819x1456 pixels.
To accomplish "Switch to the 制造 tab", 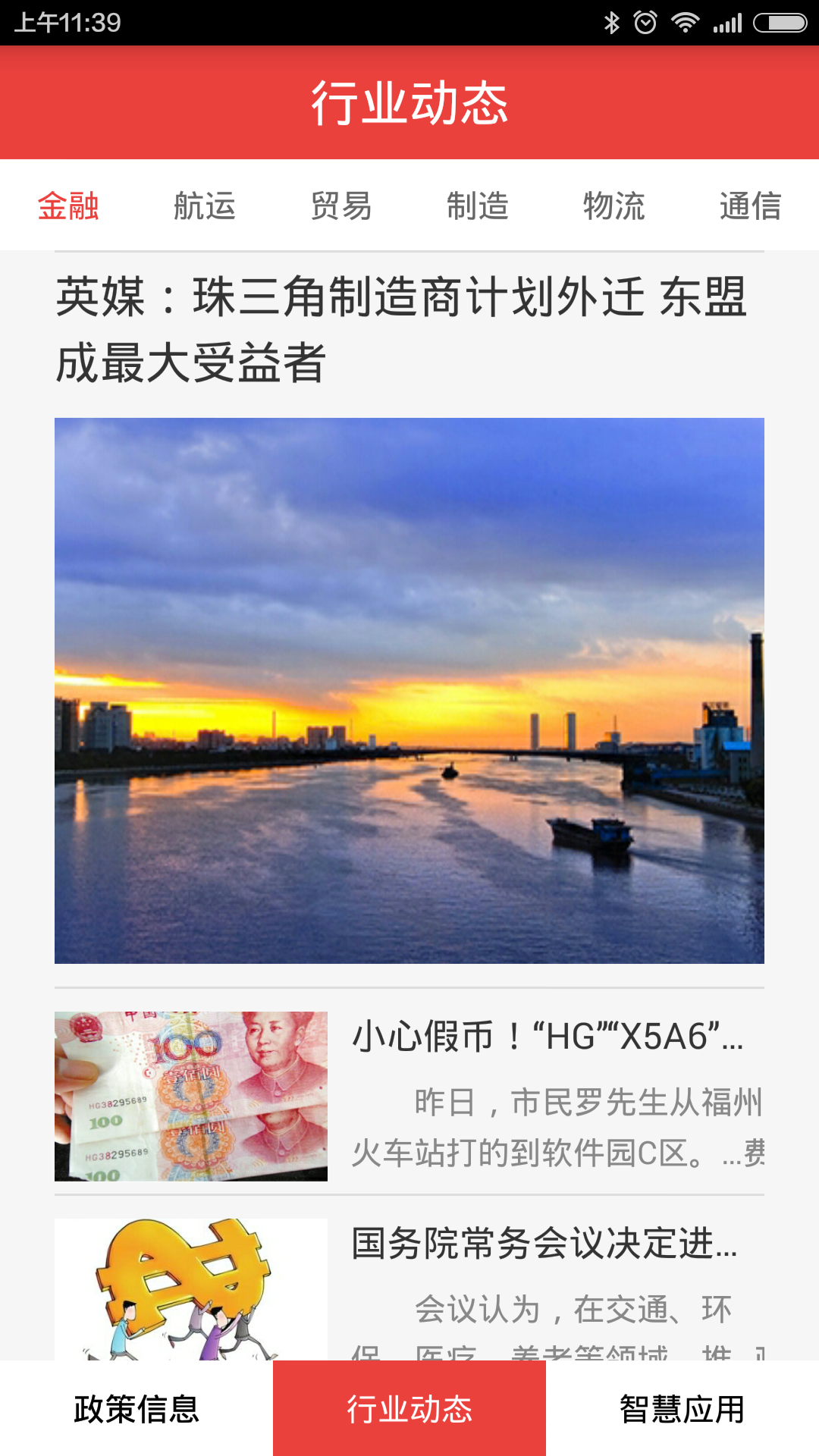I will pyautogui.click(x=478, y=206).
